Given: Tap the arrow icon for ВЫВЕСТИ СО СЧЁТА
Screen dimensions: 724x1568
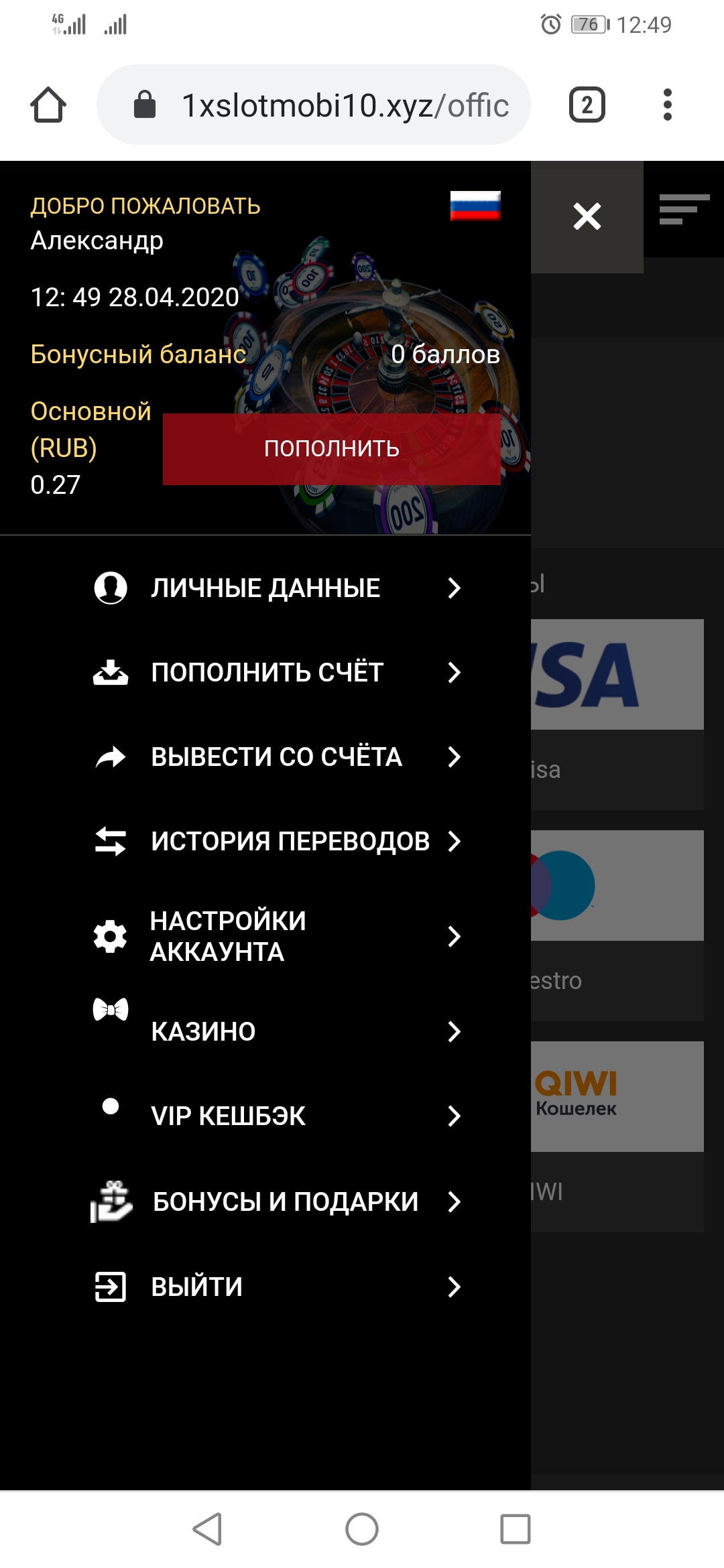Looking at the screenshot, I should pos(109,757).
